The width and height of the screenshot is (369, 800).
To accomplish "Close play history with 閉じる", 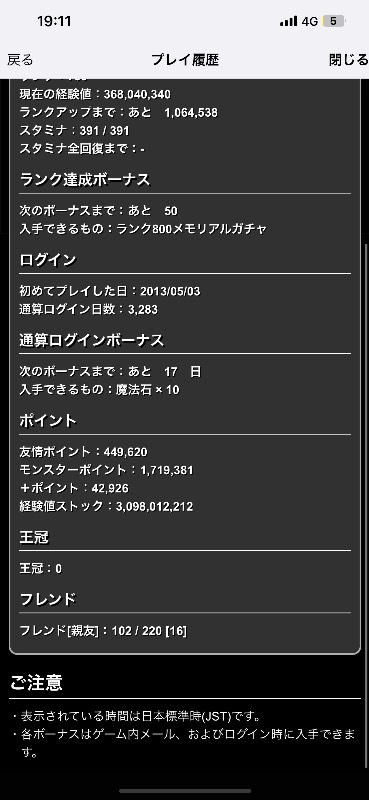I will tap(349, 60).
